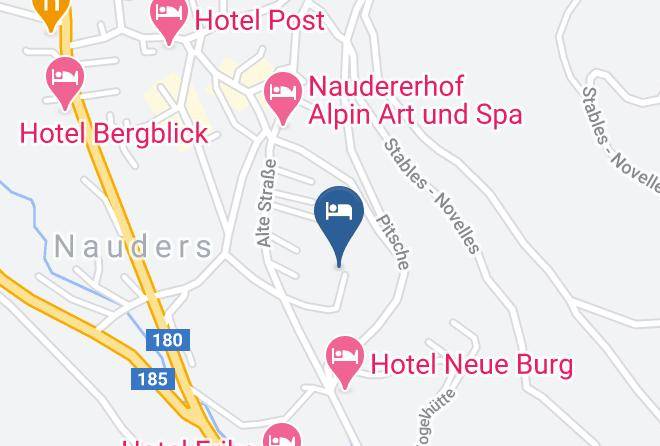This screenshot has width=660, height=446.
Task: Select the Hotel Bergblick pin
Action: pyautogui.click(x=65, y=83)
